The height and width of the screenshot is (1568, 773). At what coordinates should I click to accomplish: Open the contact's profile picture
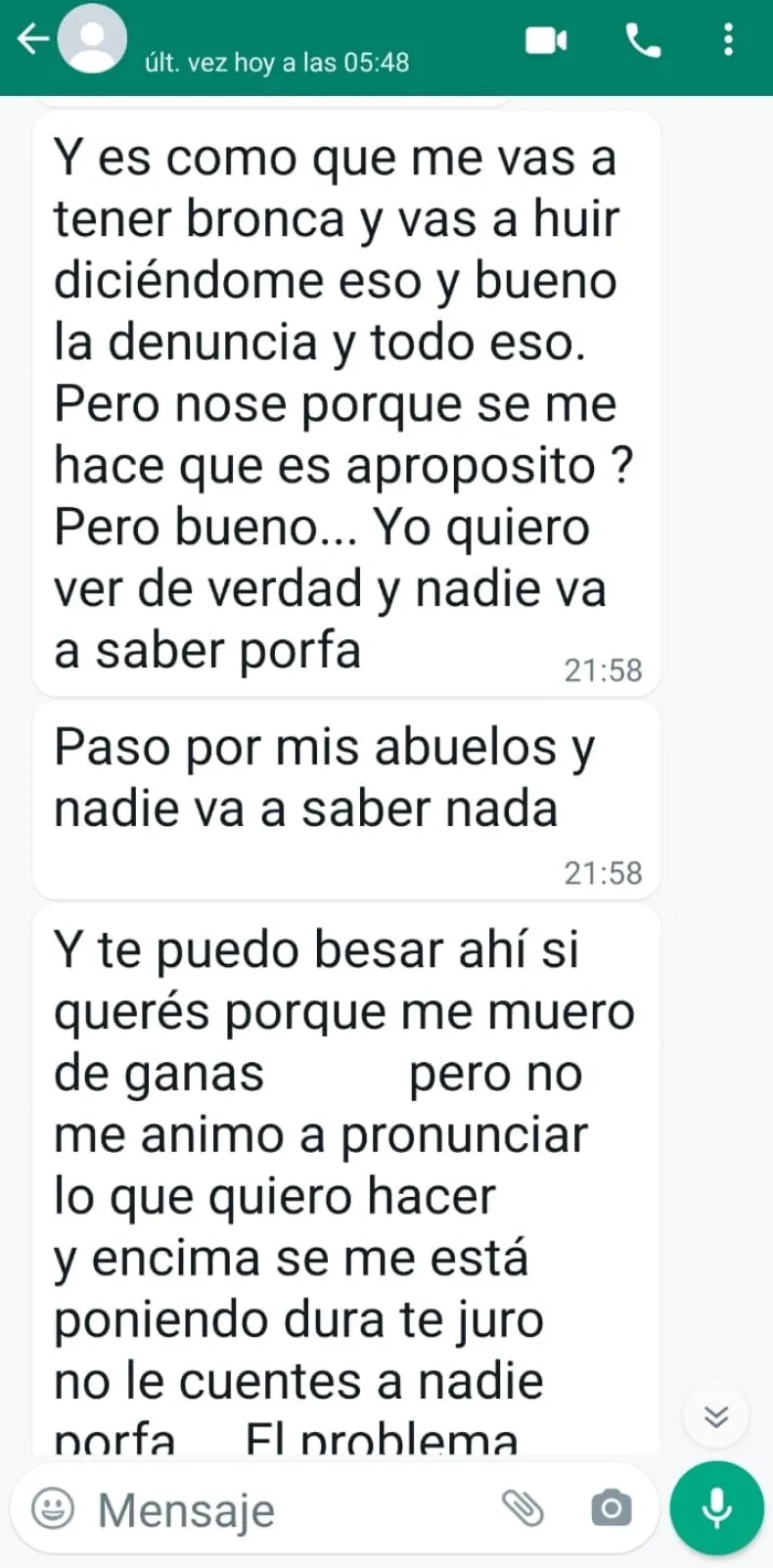(x=92, y=40)
